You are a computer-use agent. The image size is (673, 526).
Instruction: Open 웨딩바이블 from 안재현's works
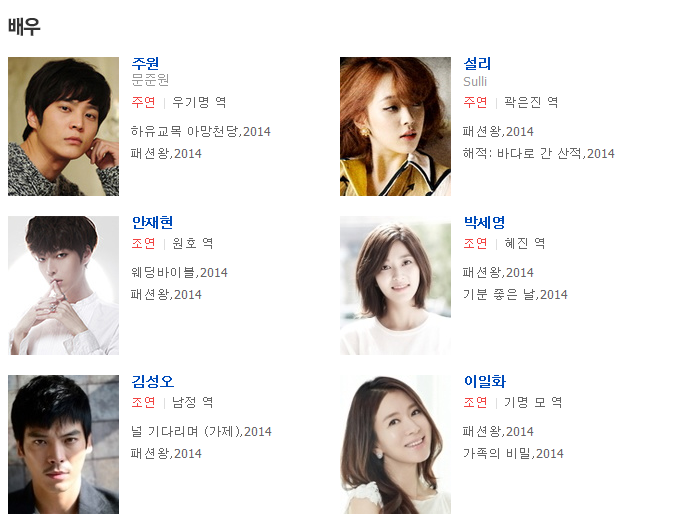pos(164,272)
